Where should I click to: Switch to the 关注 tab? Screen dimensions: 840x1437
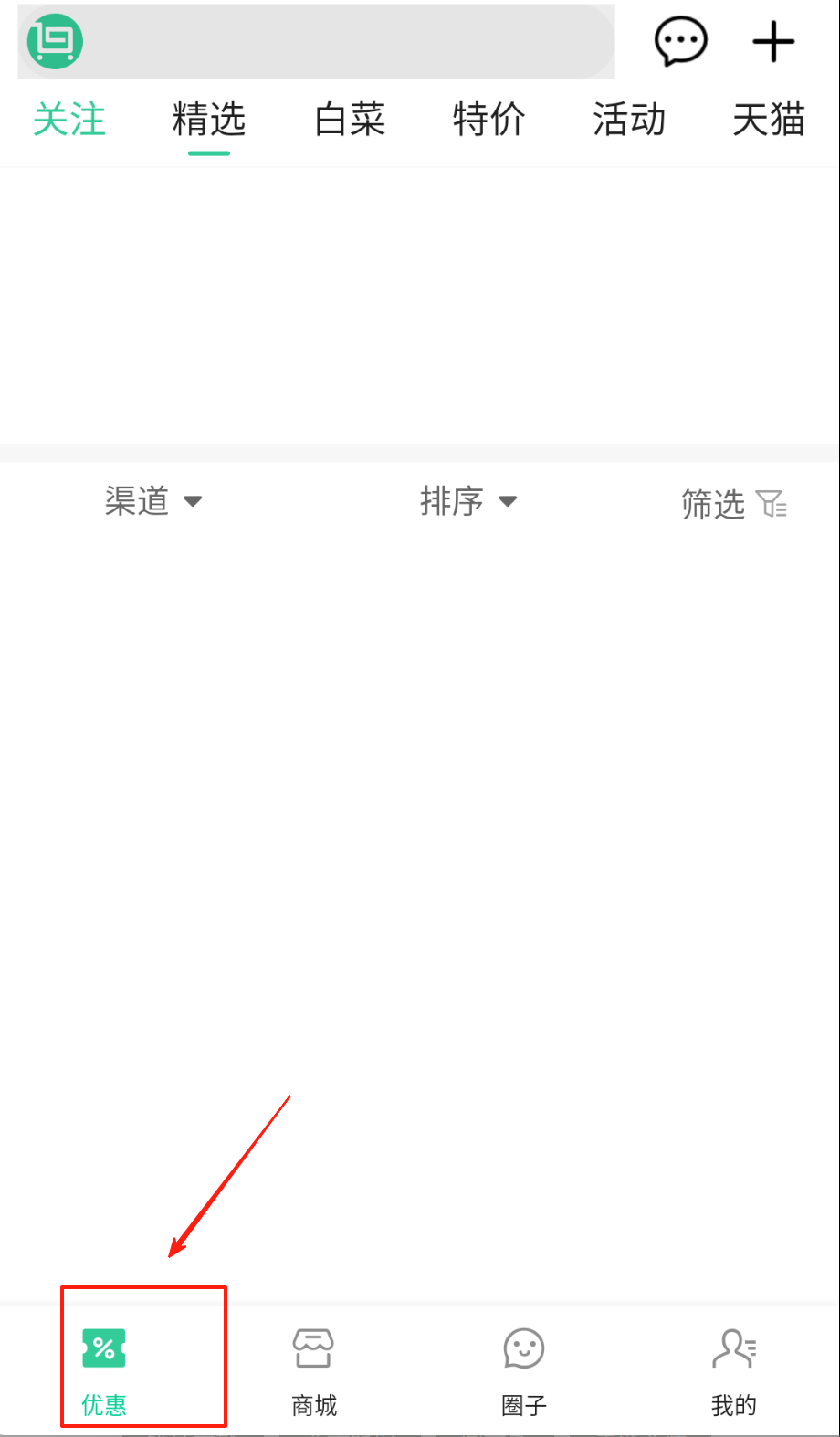69,120
